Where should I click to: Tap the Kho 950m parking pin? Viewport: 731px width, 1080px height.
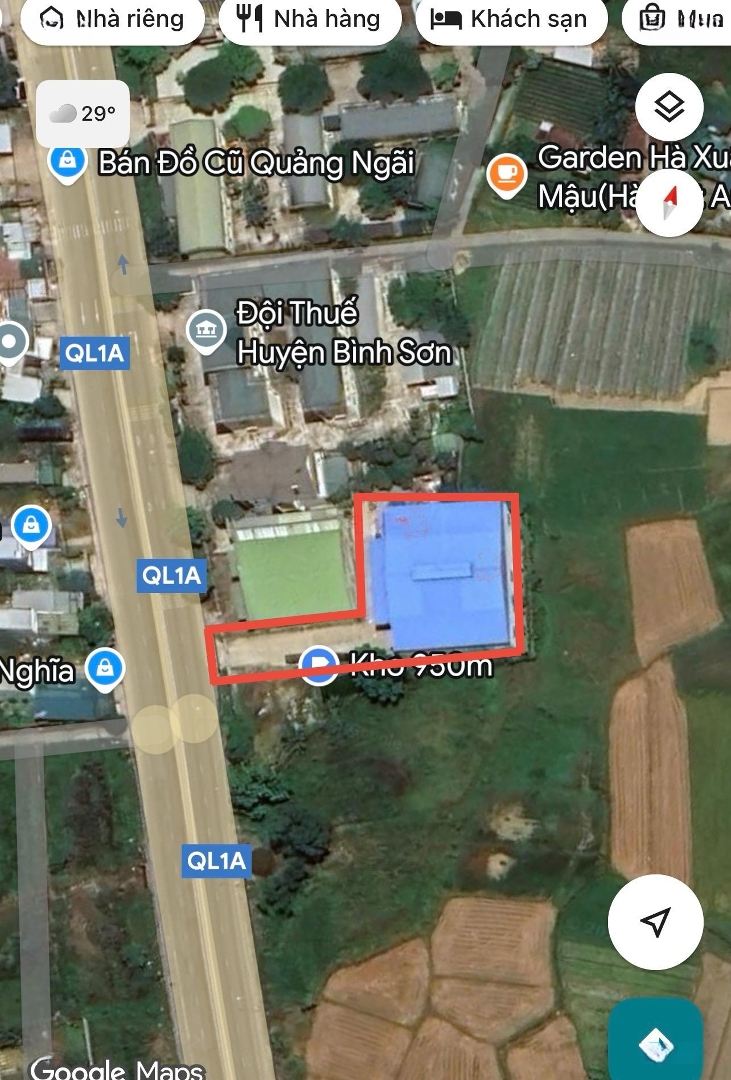click(319, 664)
